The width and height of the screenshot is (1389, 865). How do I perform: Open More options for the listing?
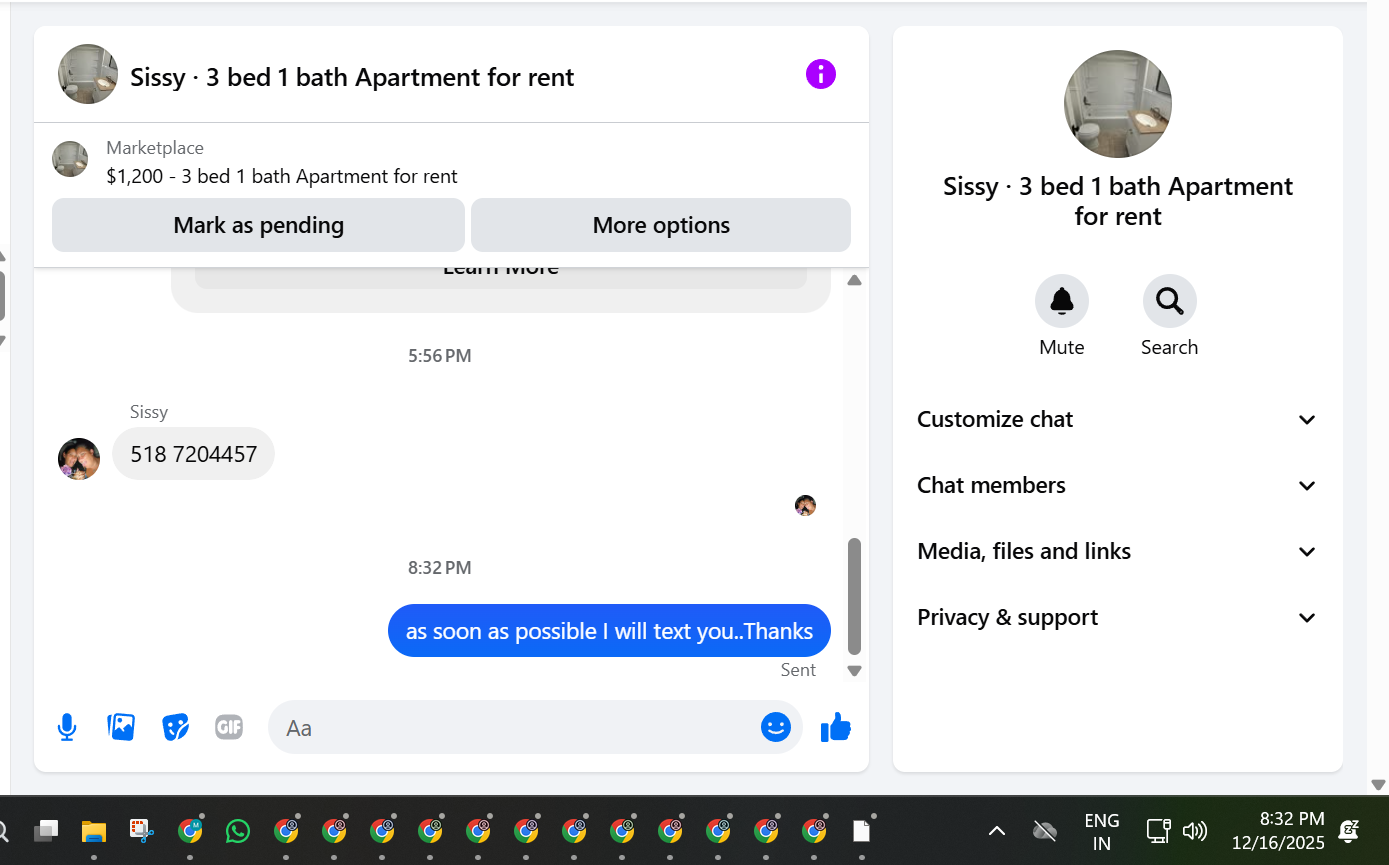(x=661, y=225)
